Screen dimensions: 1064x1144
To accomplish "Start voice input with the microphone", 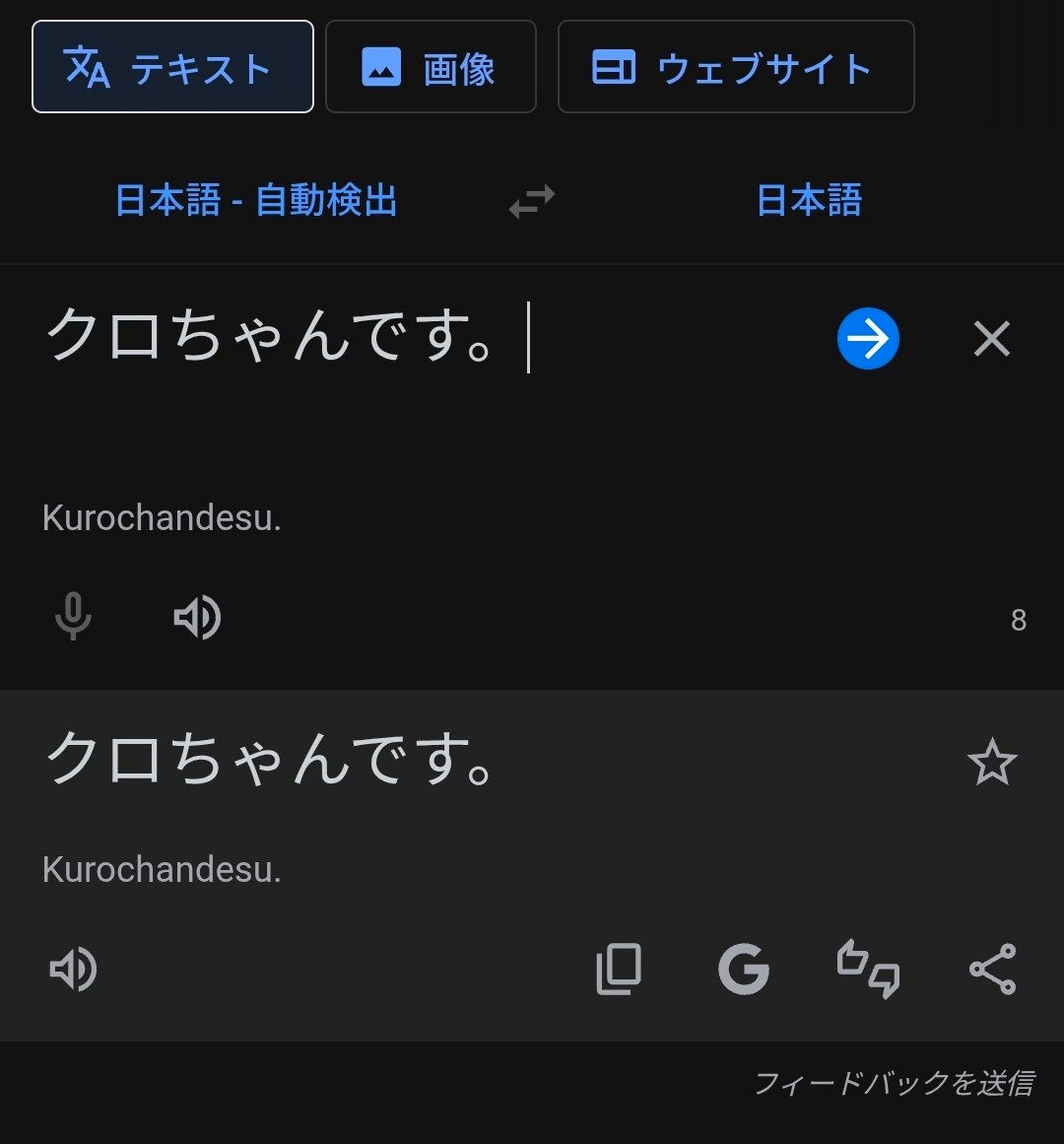I will click(x=73, y=618).
